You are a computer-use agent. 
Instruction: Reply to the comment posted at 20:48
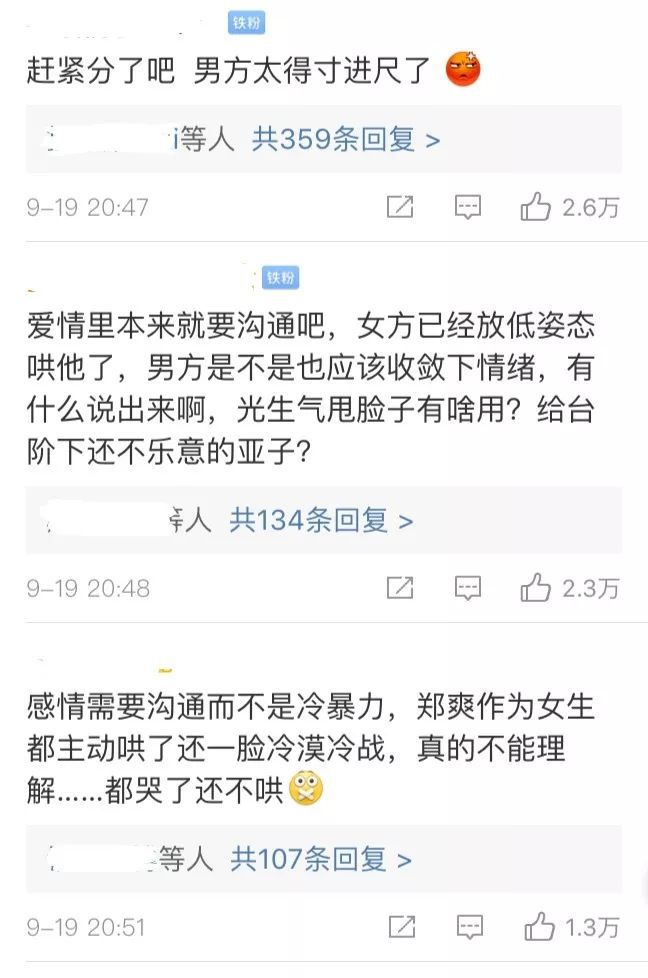click(467, 588)
